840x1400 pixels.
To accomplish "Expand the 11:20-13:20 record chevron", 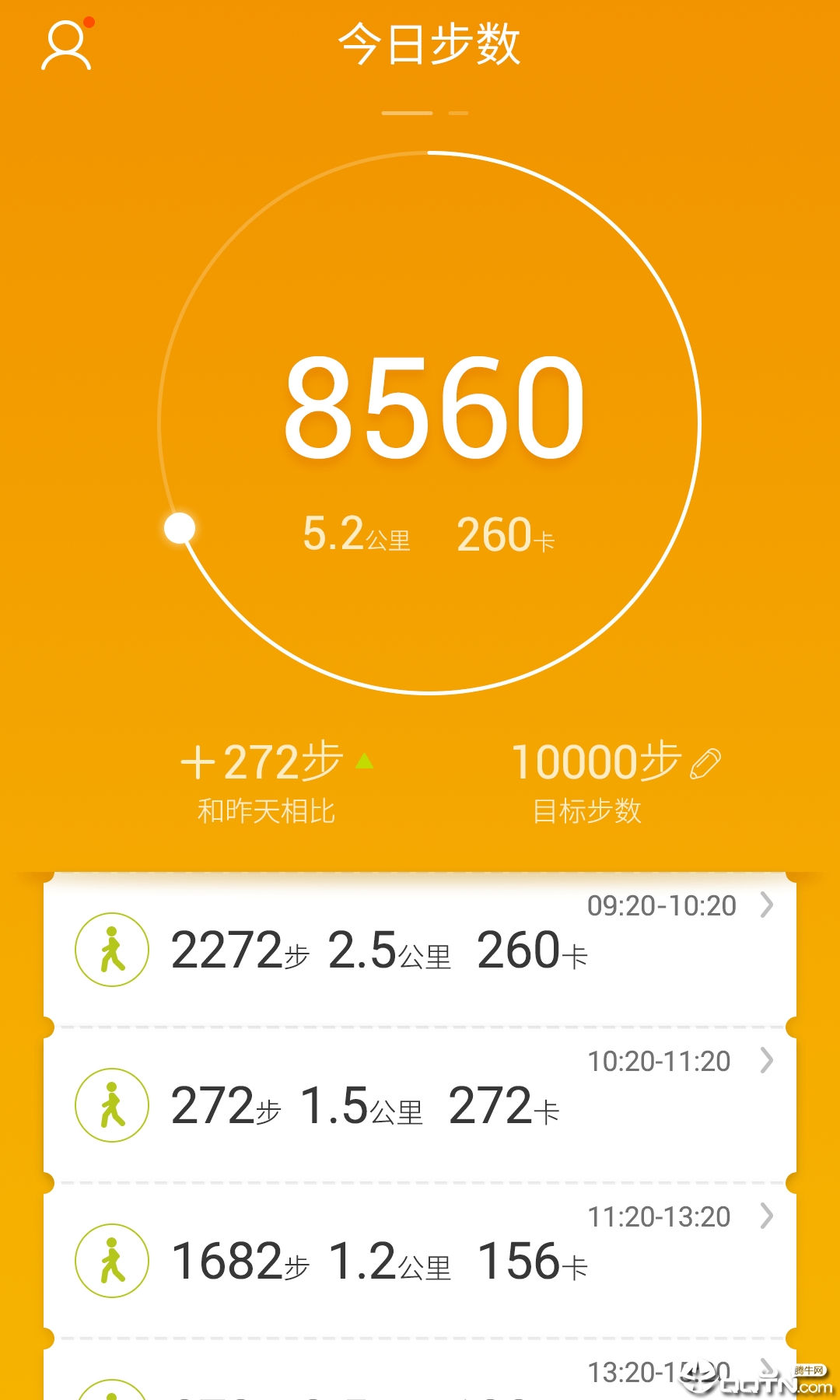I will pyautogui.click(x=767, y=1216).
